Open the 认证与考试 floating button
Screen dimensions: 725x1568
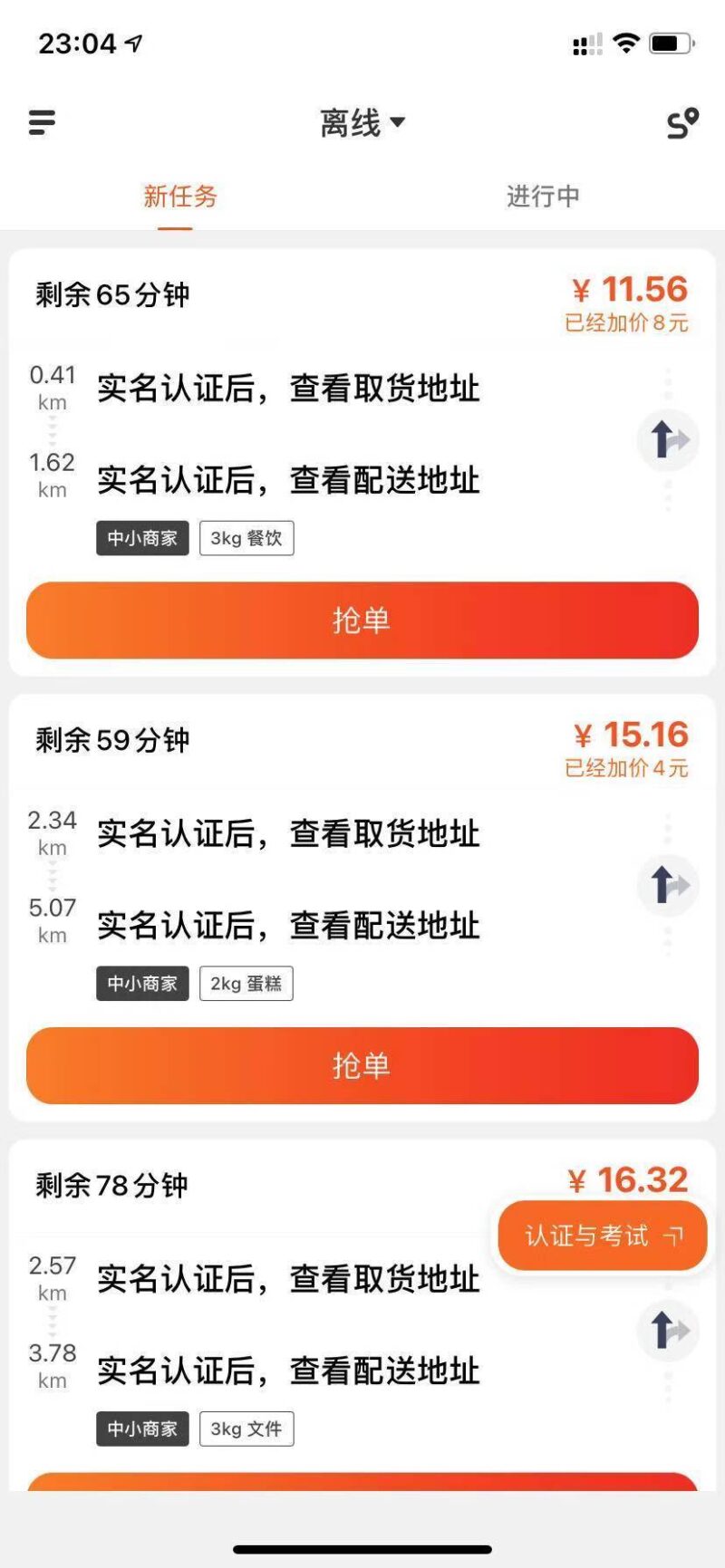pos(601,1235)
